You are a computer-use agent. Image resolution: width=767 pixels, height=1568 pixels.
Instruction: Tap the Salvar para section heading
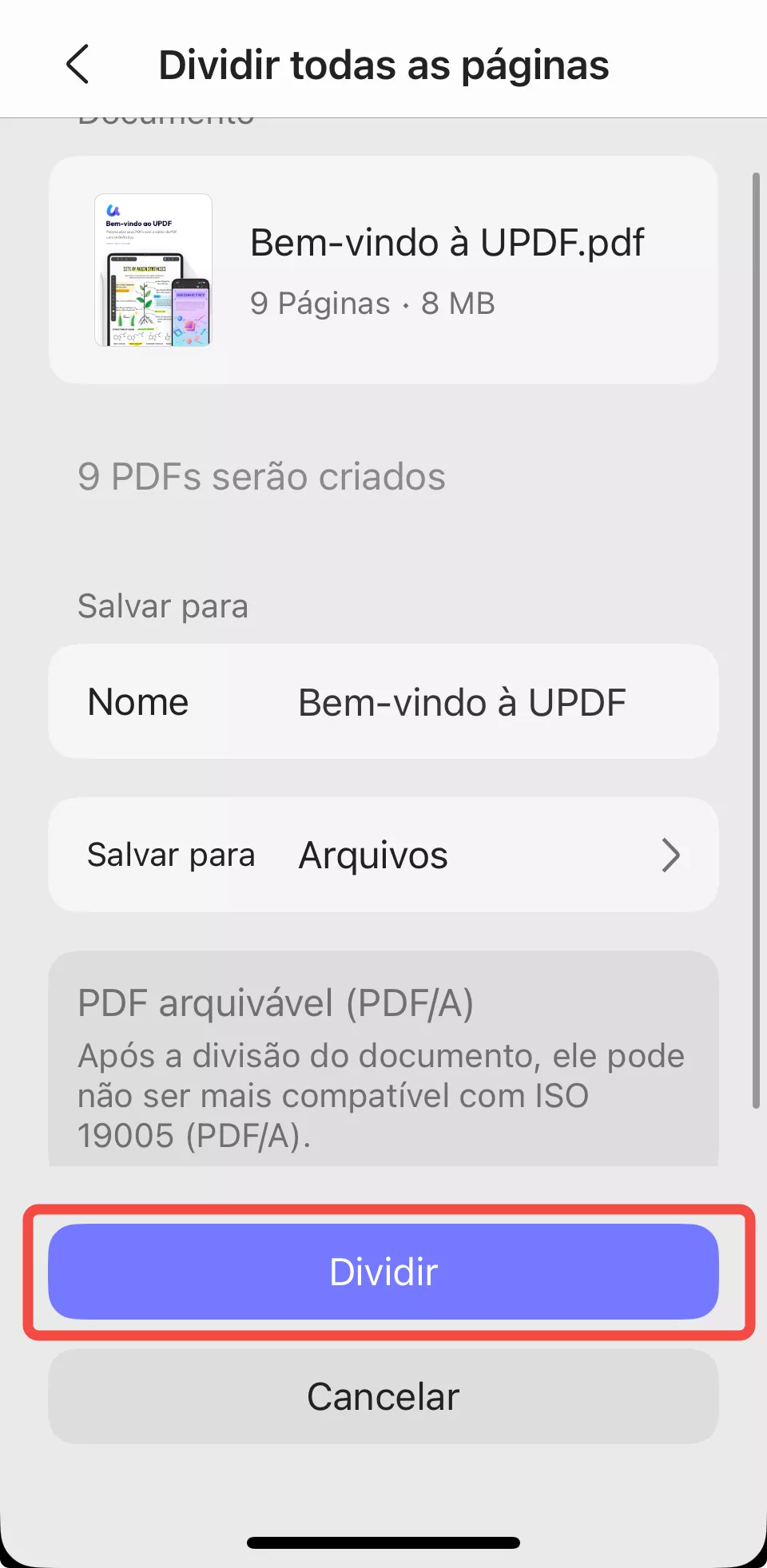point(162,605)
